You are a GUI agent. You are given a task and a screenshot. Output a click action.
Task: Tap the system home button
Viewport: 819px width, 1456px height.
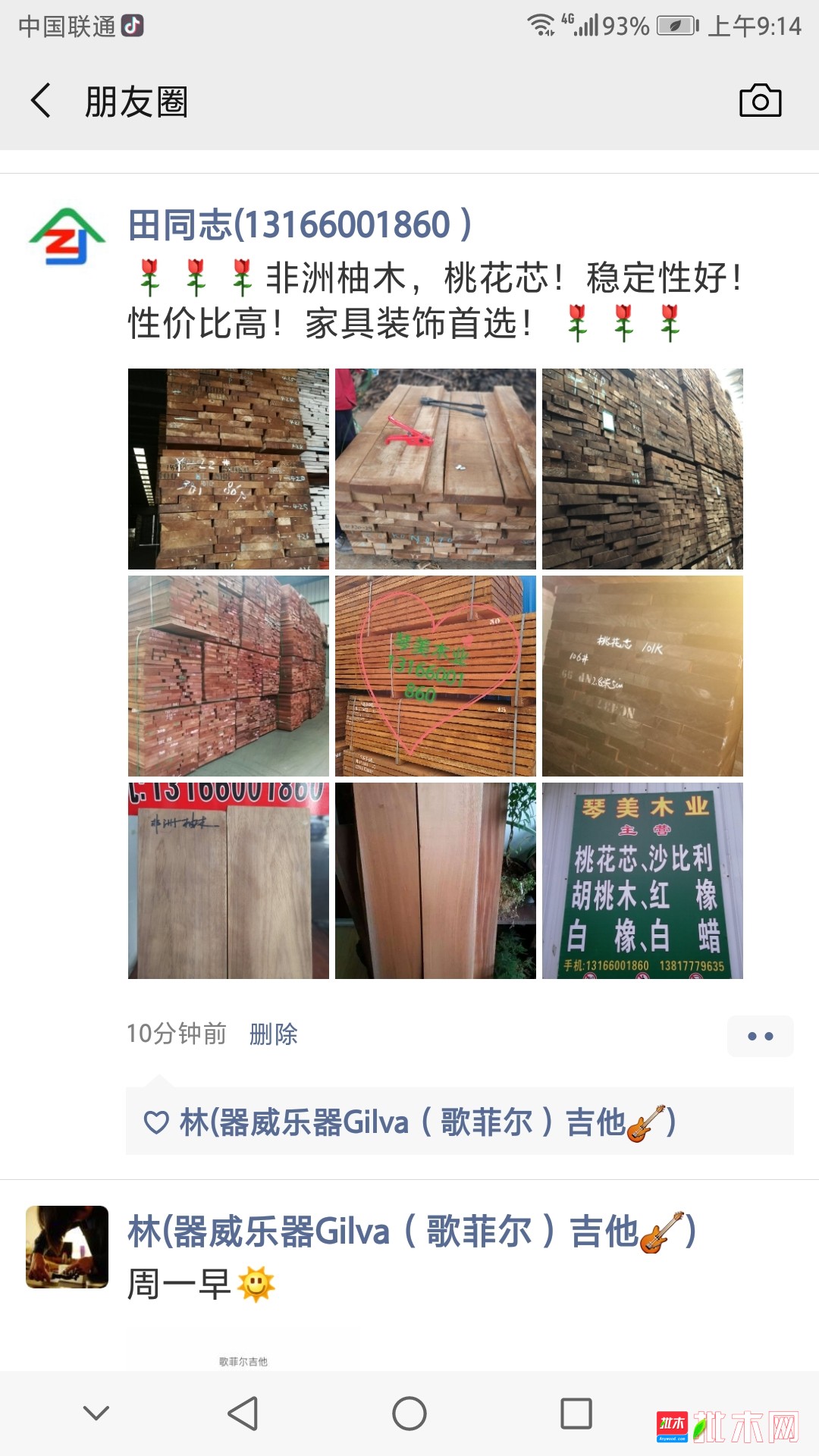pos(409,1414)
